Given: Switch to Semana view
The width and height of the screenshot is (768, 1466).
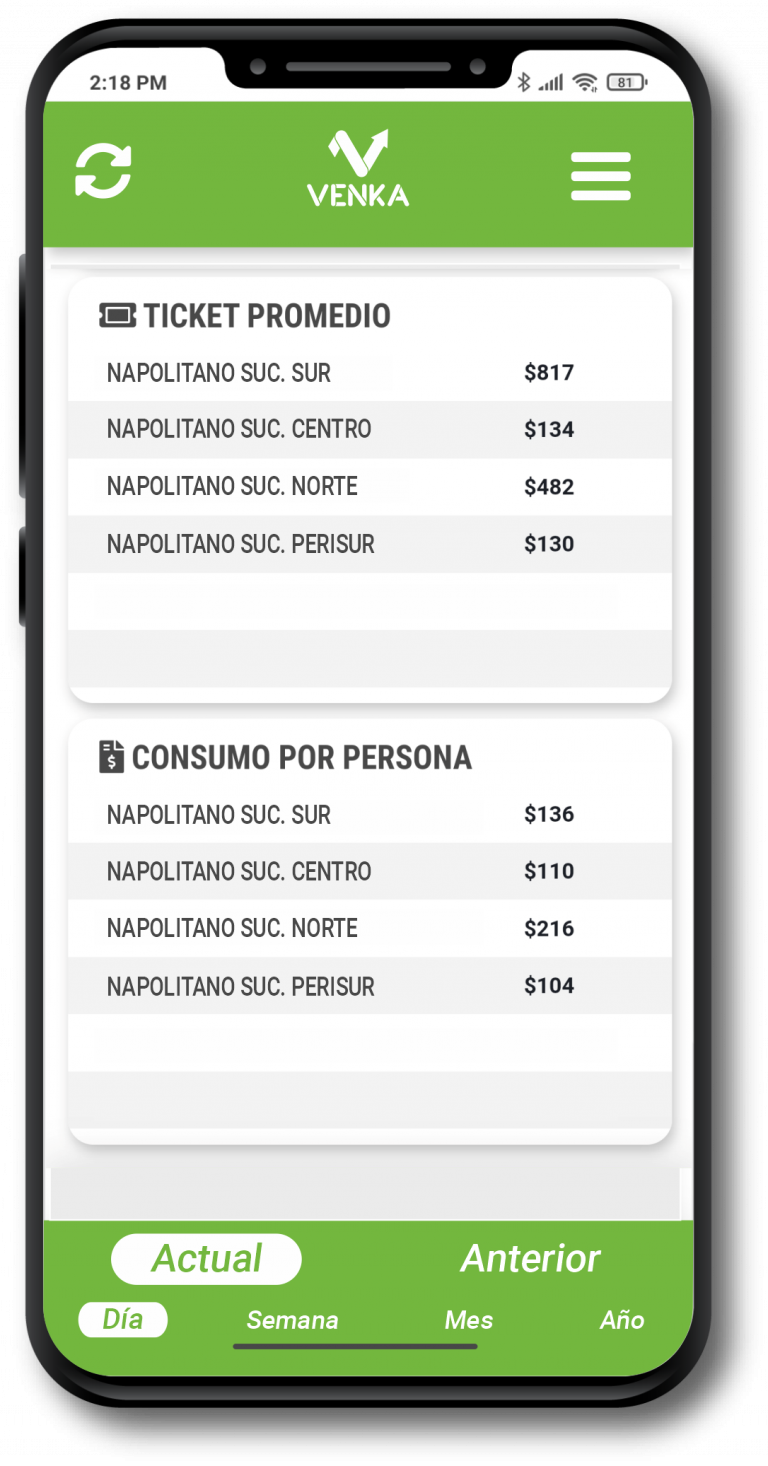Looking at the screenshot, I should (x=292, y=1320).
